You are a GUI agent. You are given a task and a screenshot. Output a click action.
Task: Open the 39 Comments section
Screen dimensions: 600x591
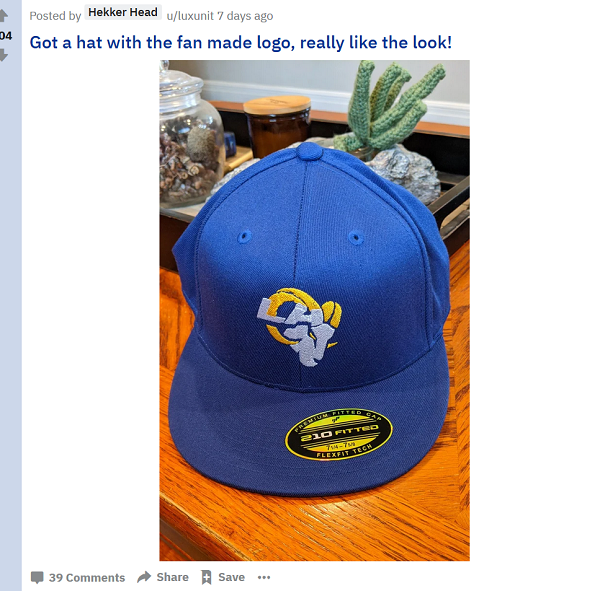click(78, 577)
